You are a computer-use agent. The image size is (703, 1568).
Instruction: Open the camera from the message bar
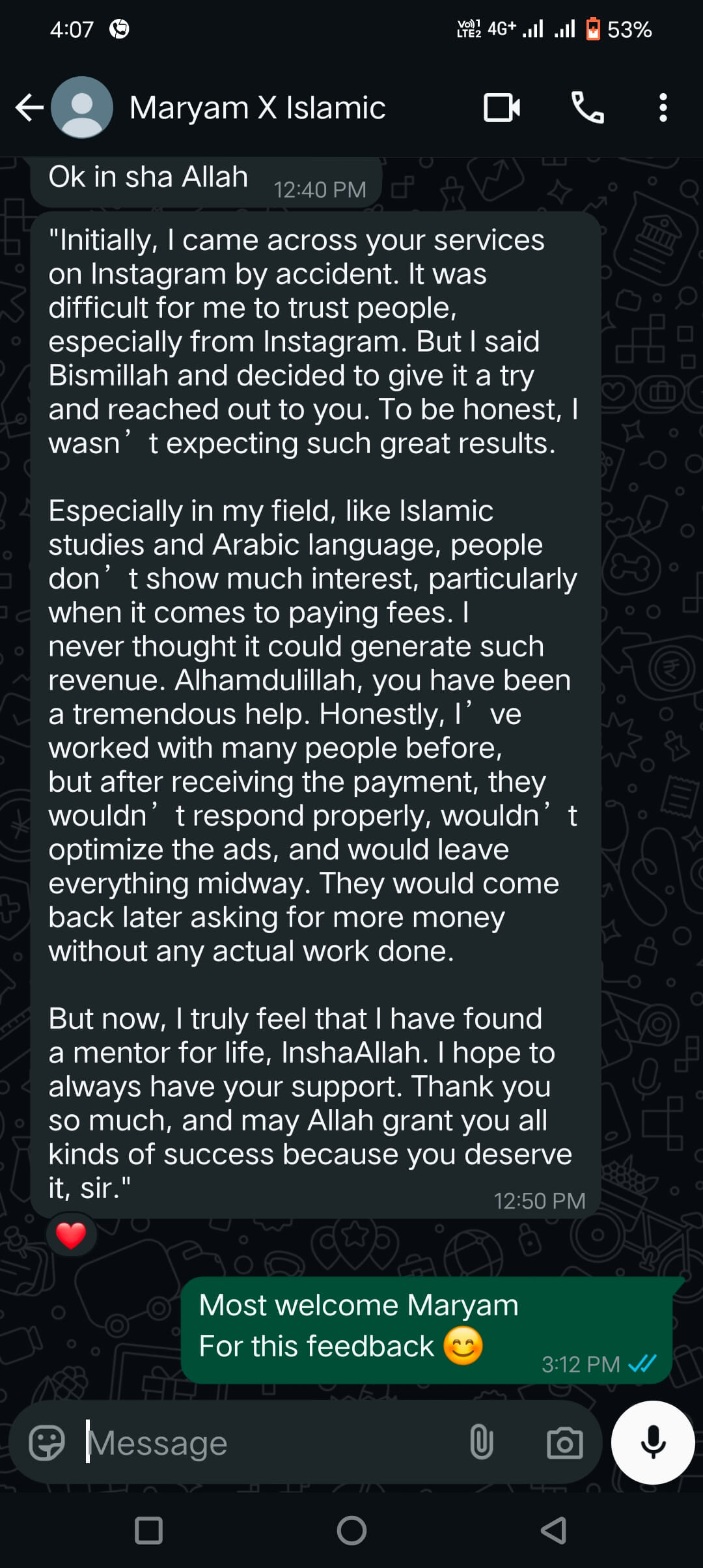(564, 1443)
